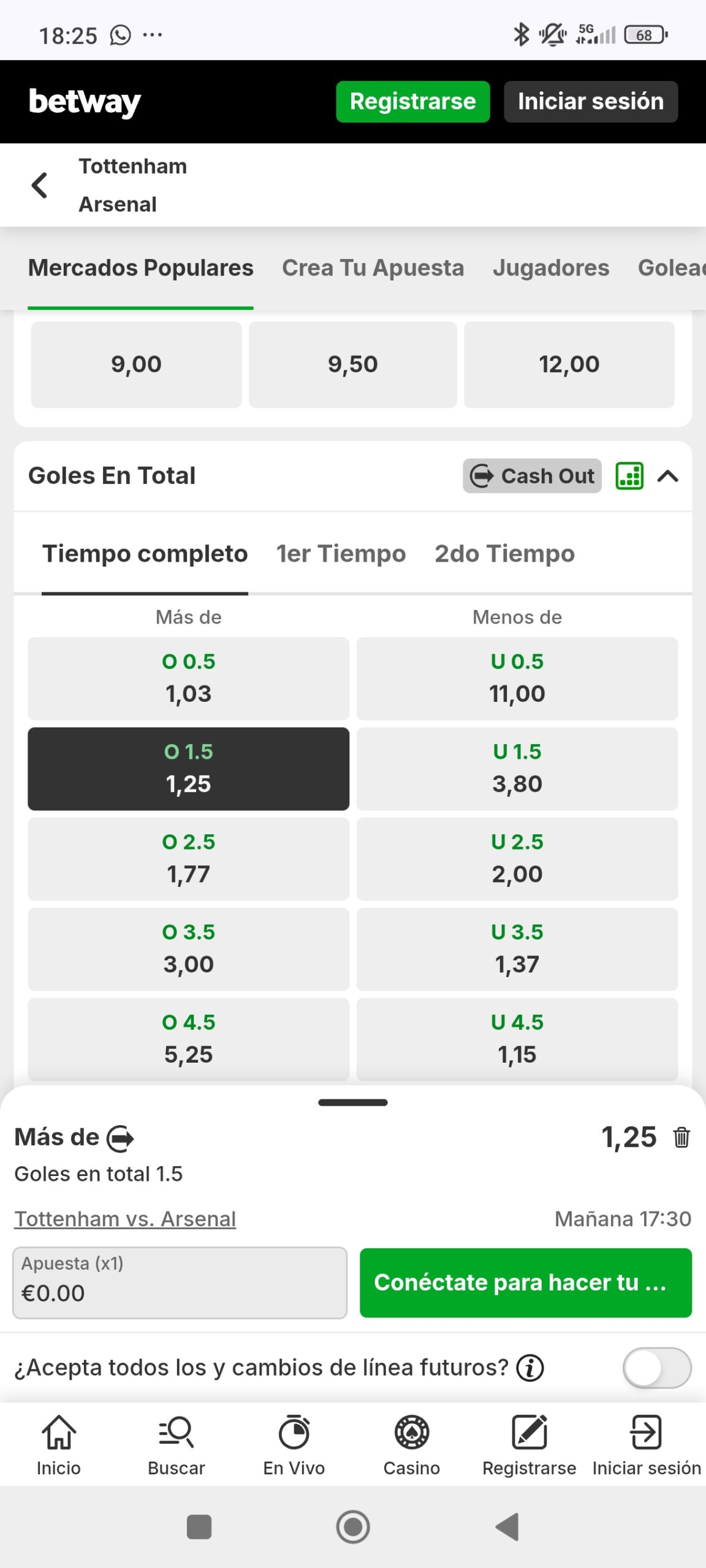Viewport: 706px width, 1568px height.
Task: Delete the bet with the trash icon
Action: tap(681, 1137)
